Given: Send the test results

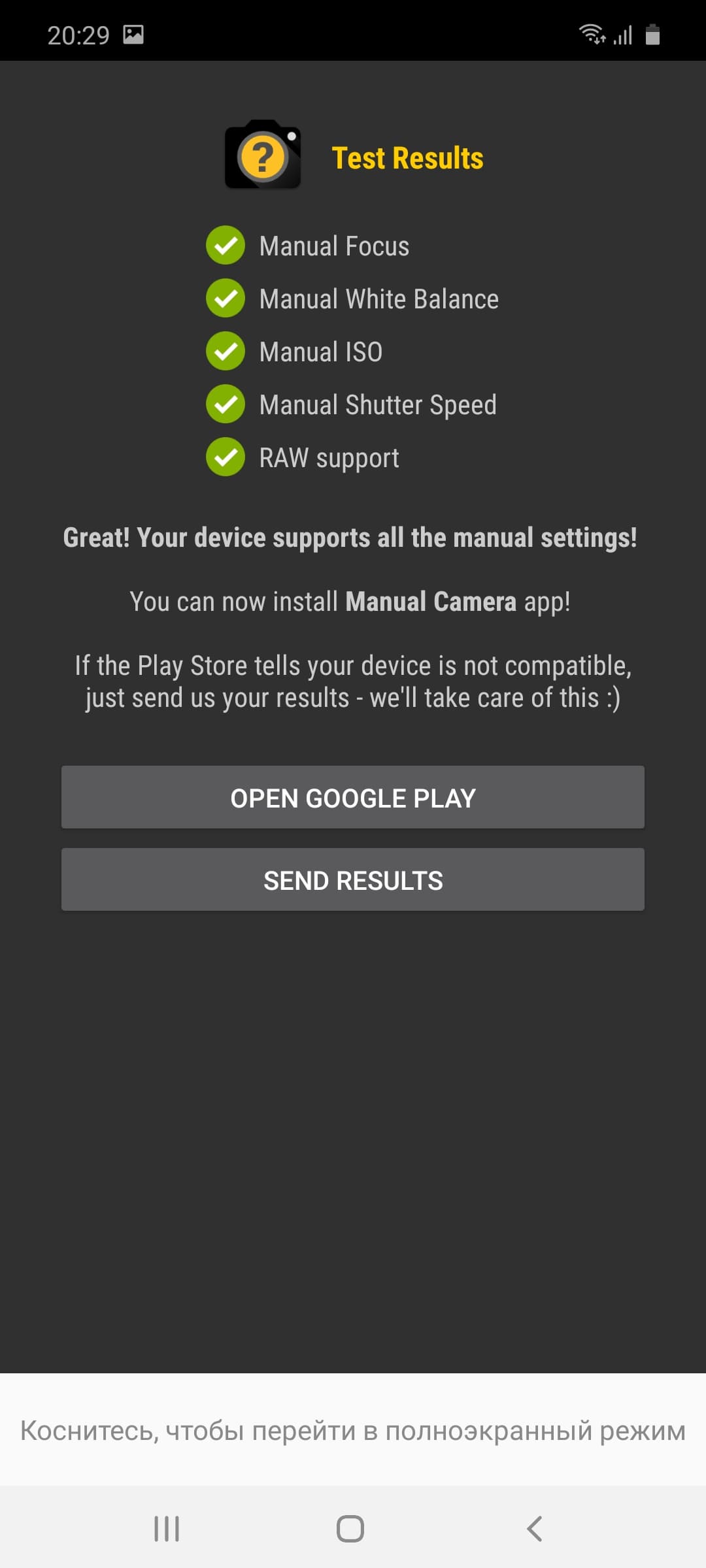Looking at the screenshot, I should coord(353,880).
